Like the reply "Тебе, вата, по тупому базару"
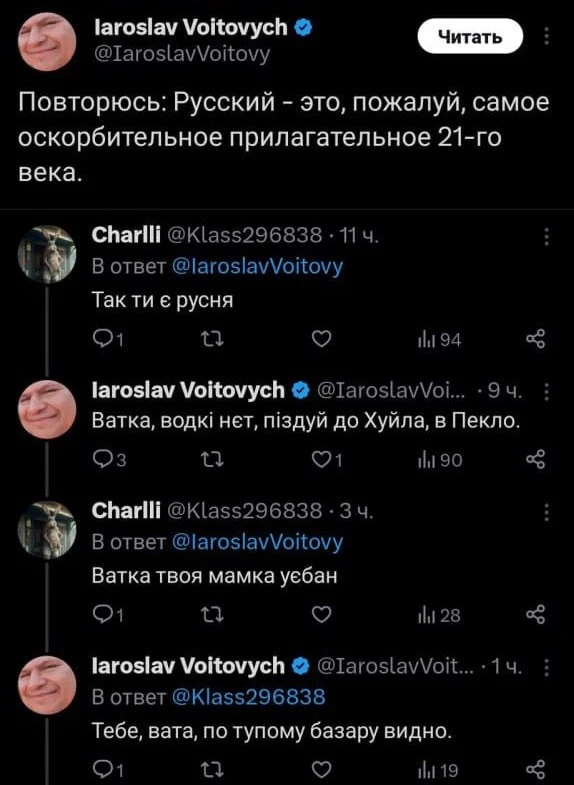 321,768
